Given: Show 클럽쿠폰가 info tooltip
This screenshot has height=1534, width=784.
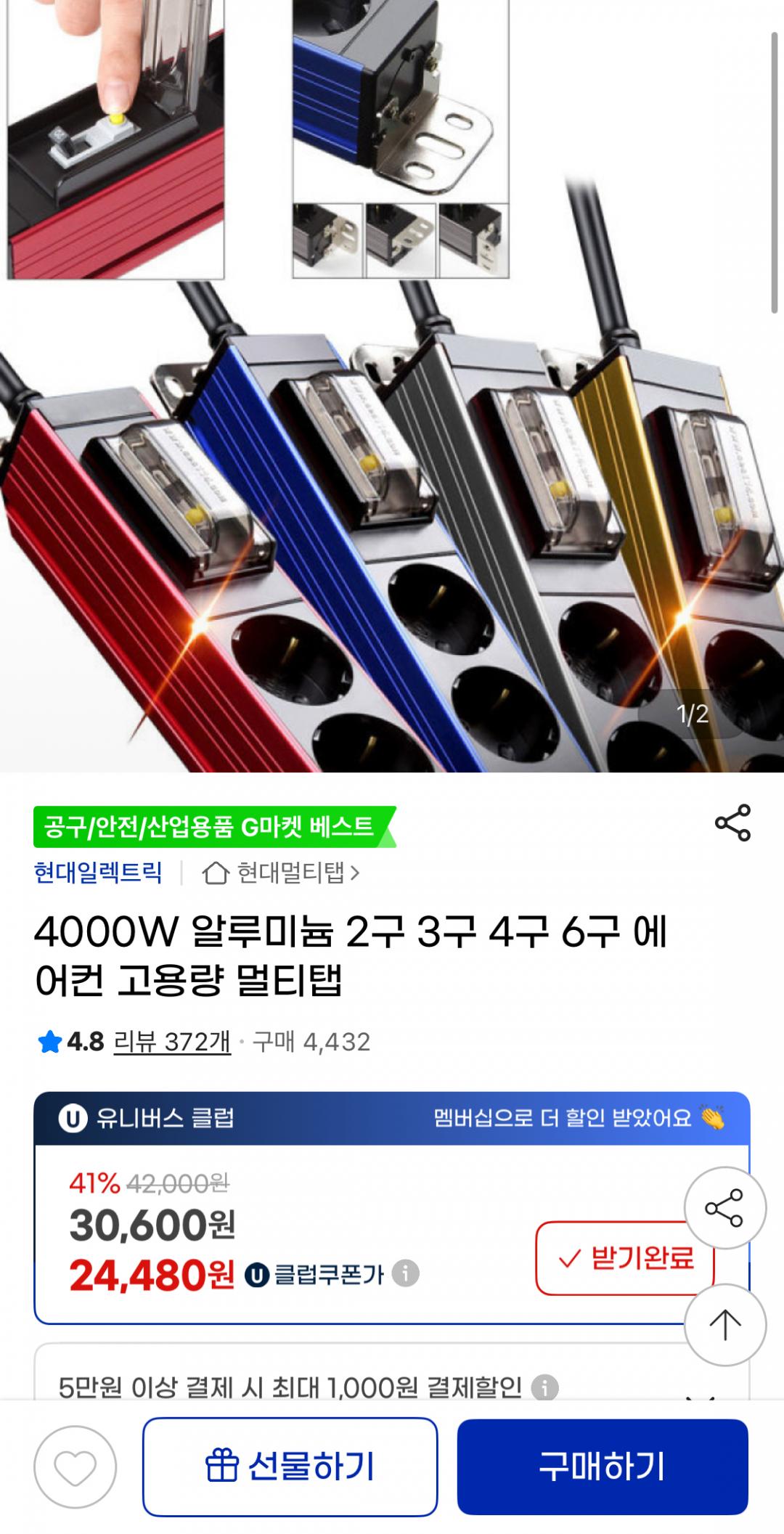Looking at the screenshot, I should [x=405, y=1273].
